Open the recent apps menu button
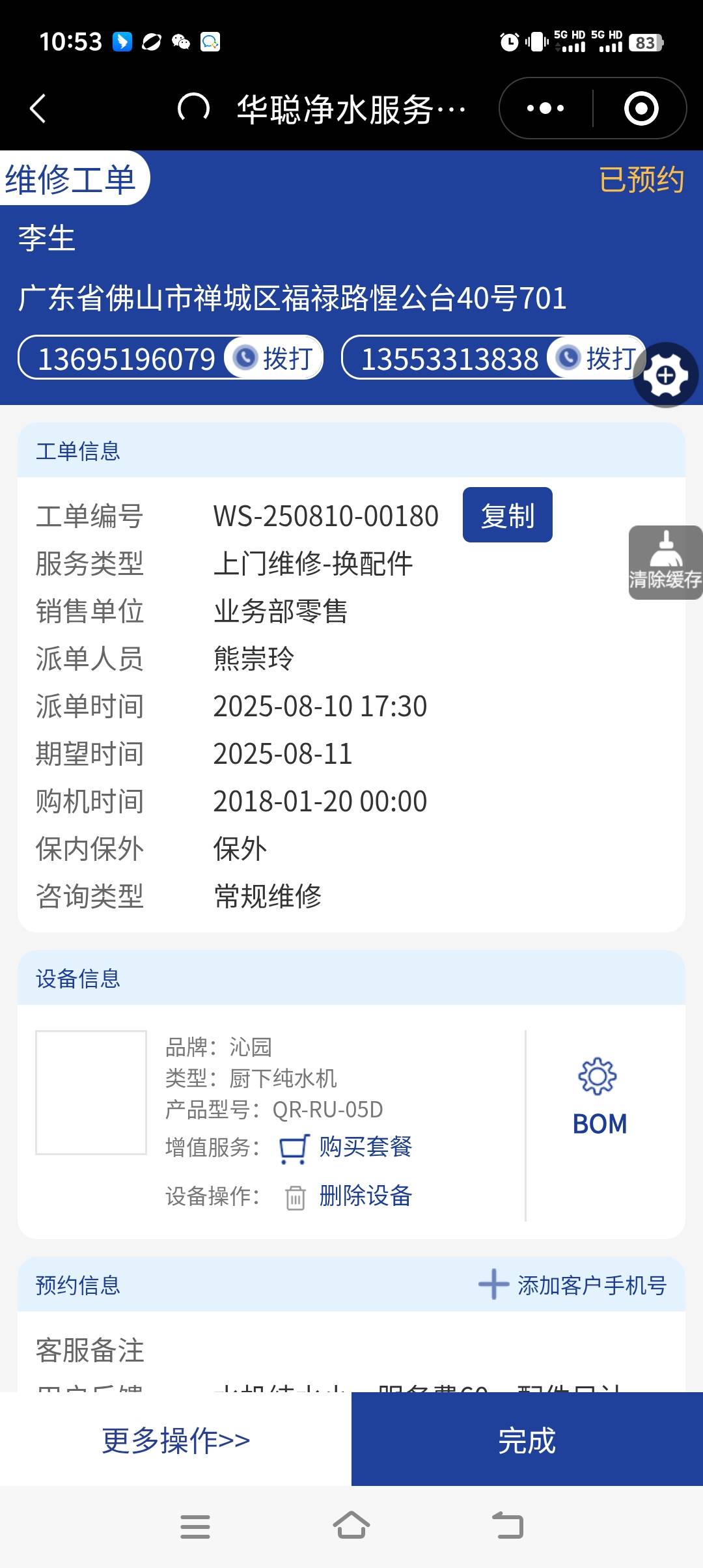Image resolution: width=703 pixels, height=1568 pixels. click(x=195, y=1526)
